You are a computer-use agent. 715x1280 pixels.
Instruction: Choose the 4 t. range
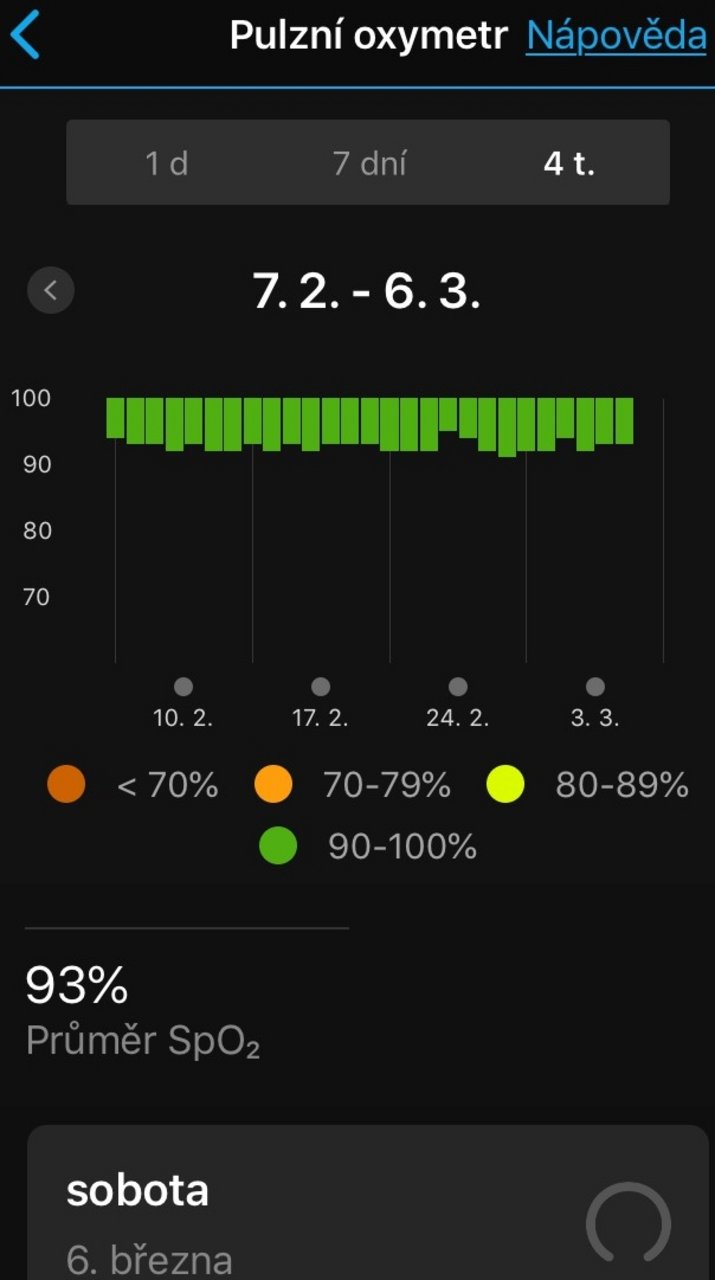click(x=569, y=163)
